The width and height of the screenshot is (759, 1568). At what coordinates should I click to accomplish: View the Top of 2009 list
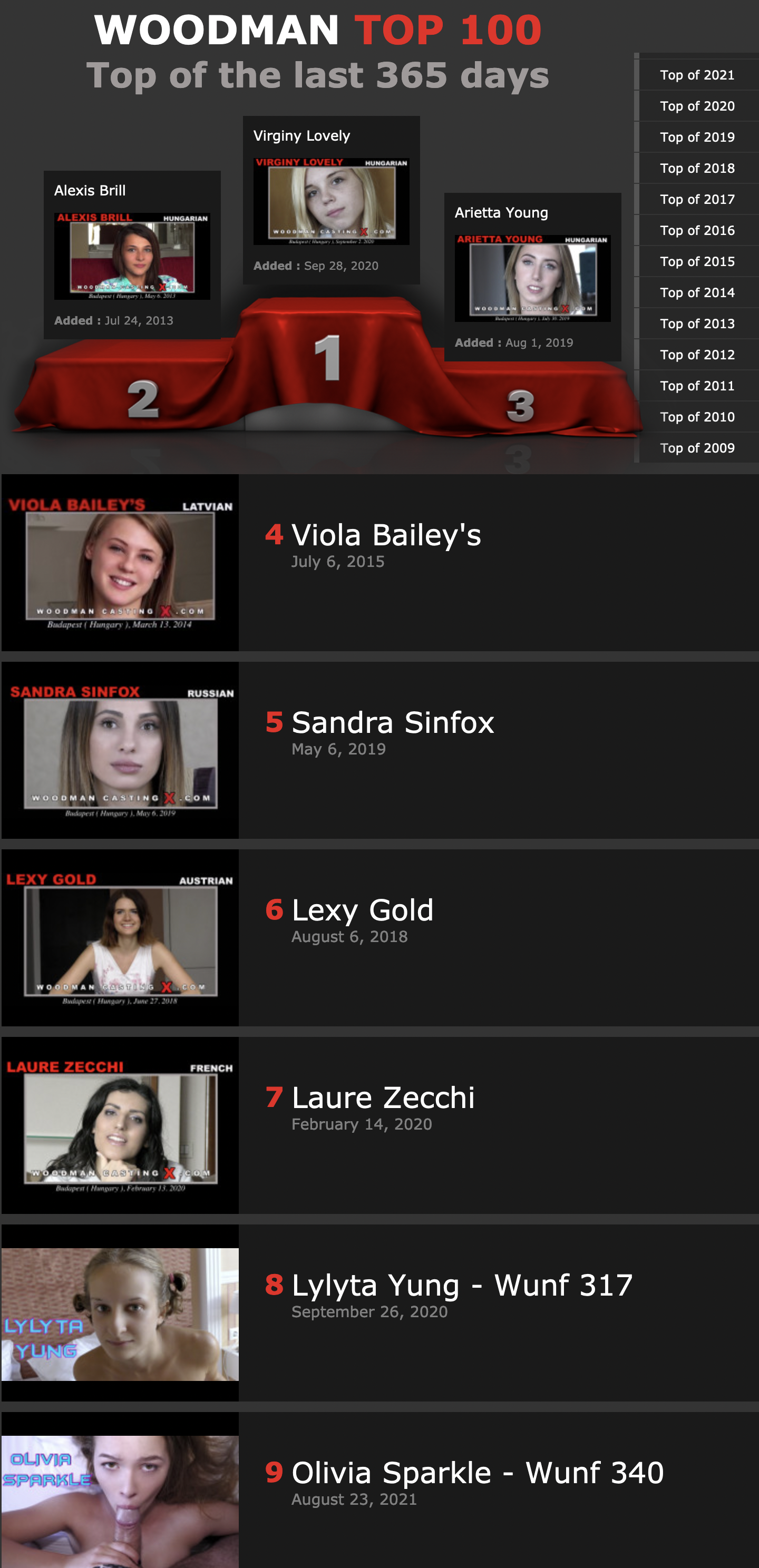pyautogui.click(x=697, y=447)
